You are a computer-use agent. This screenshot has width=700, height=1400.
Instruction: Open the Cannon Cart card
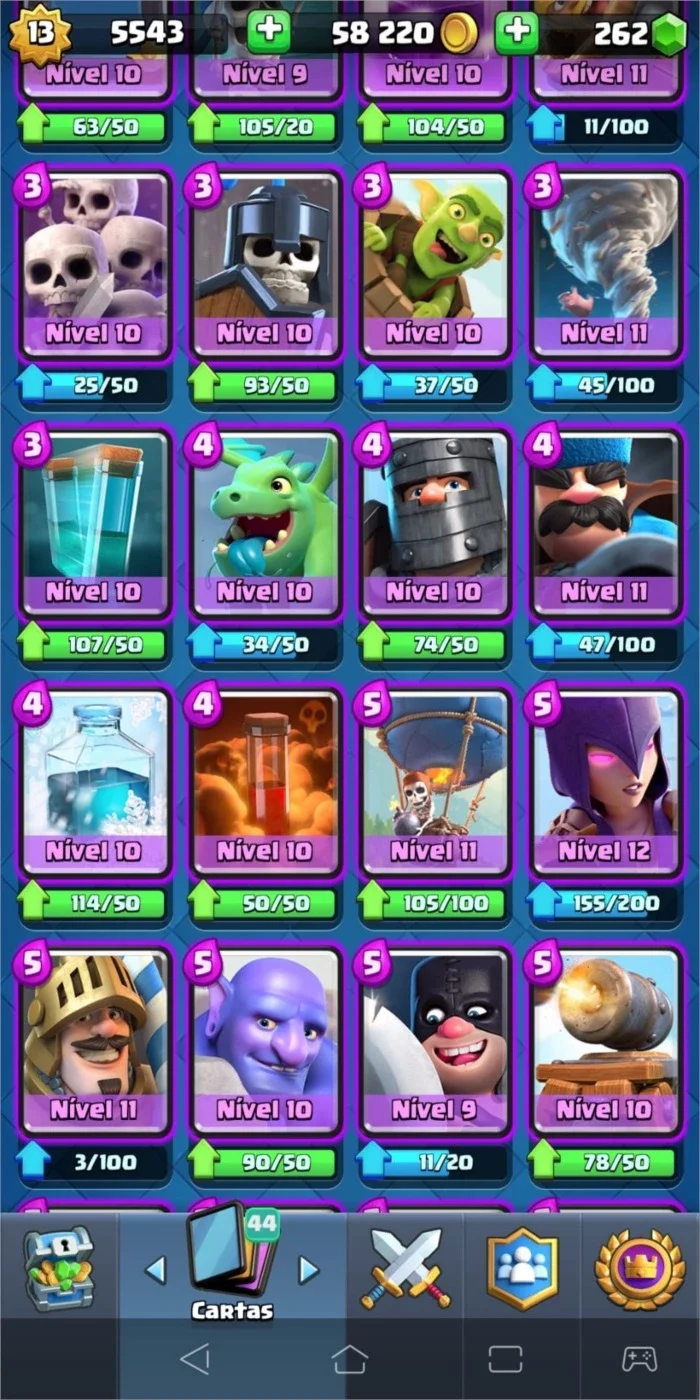click(x=605, y=1043)
